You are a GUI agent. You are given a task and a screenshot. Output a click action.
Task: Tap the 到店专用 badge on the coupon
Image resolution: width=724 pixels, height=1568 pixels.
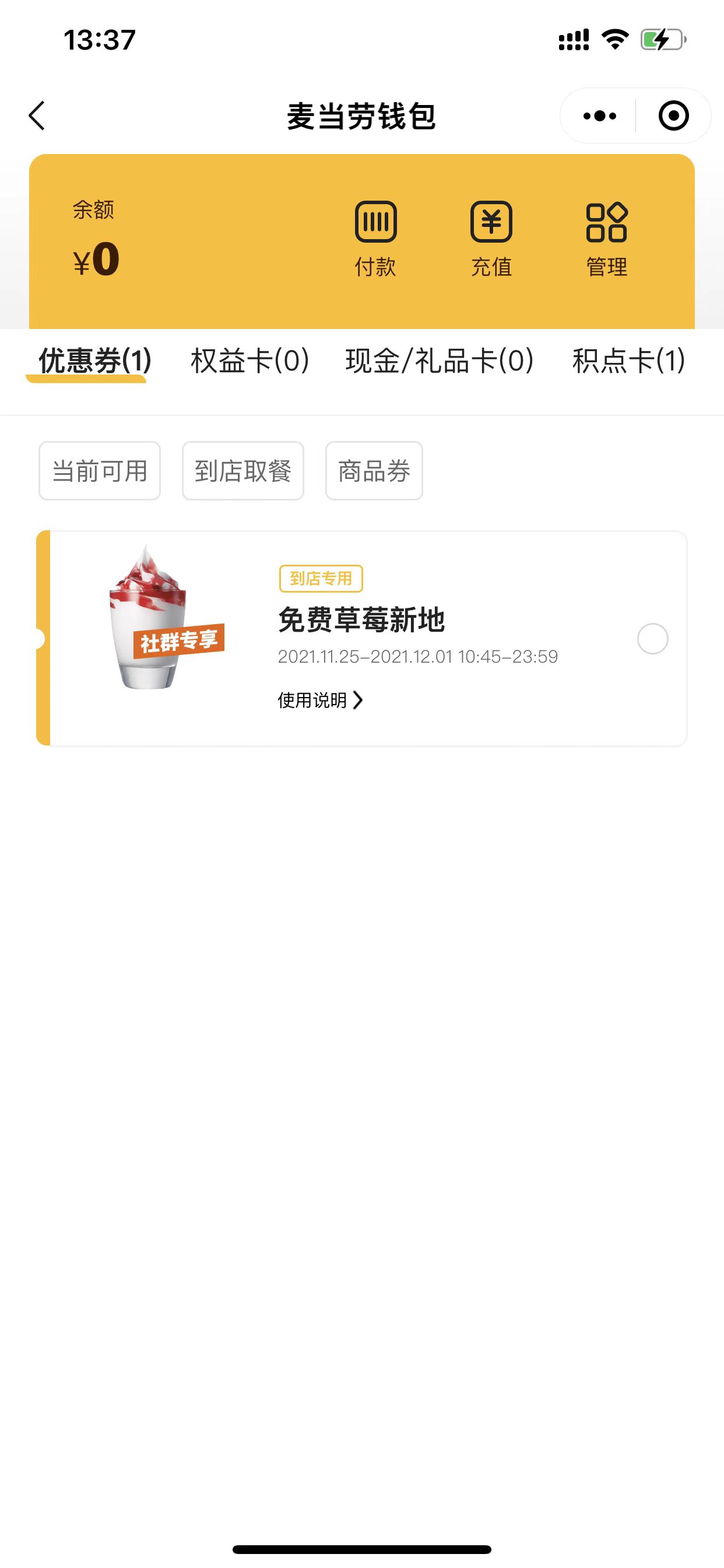tap(321, 580)
